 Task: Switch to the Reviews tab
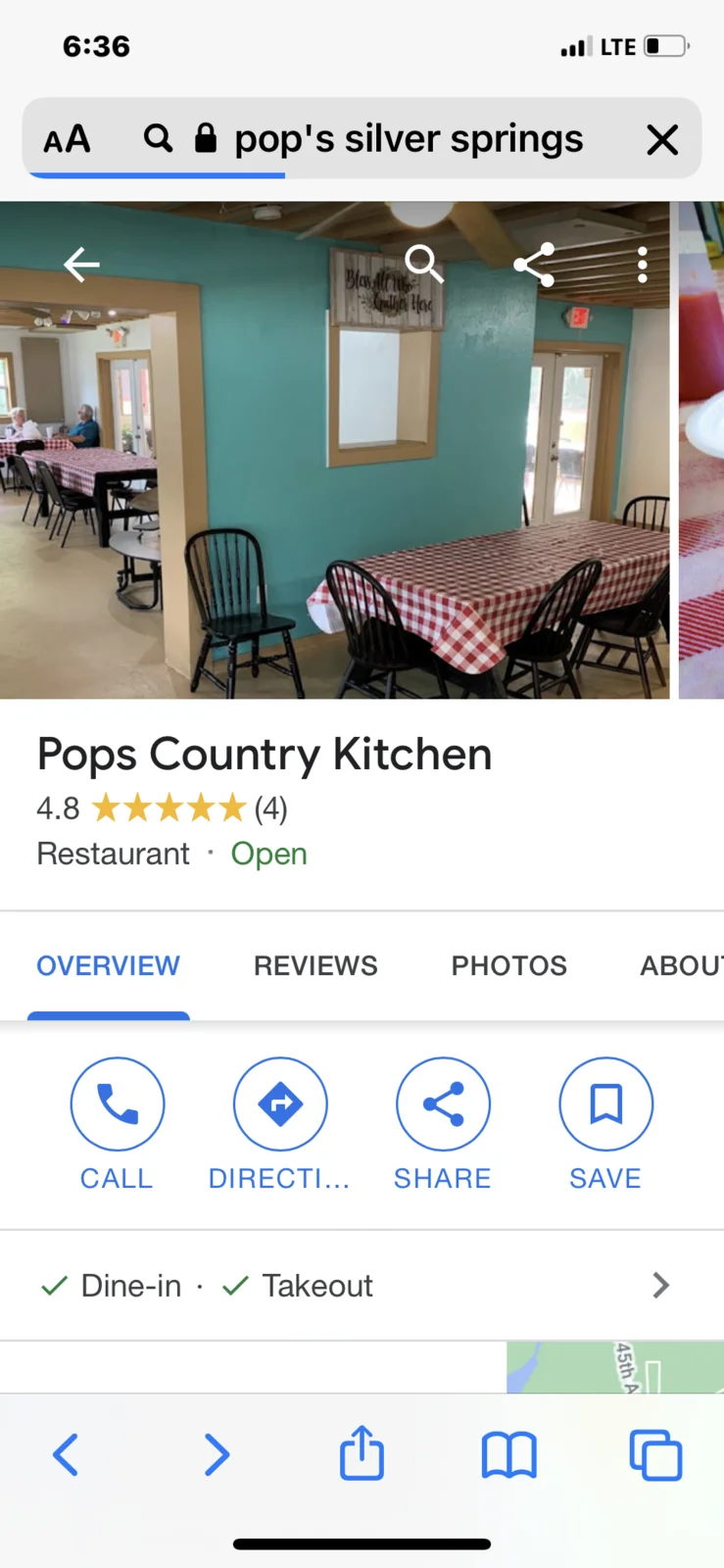315,966
